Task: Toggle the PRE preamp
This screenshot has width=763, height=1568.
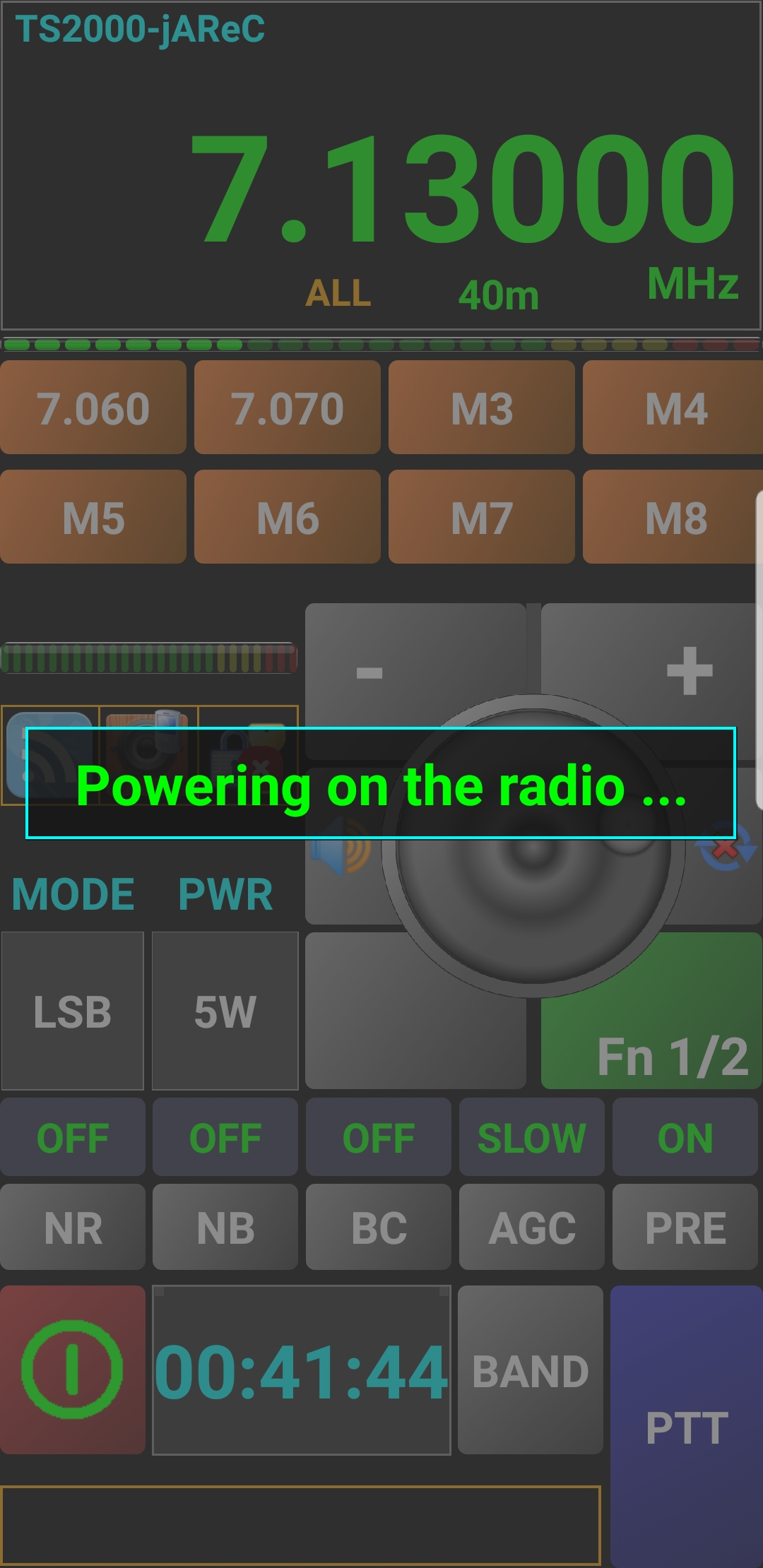Action: coord(685,1227)
